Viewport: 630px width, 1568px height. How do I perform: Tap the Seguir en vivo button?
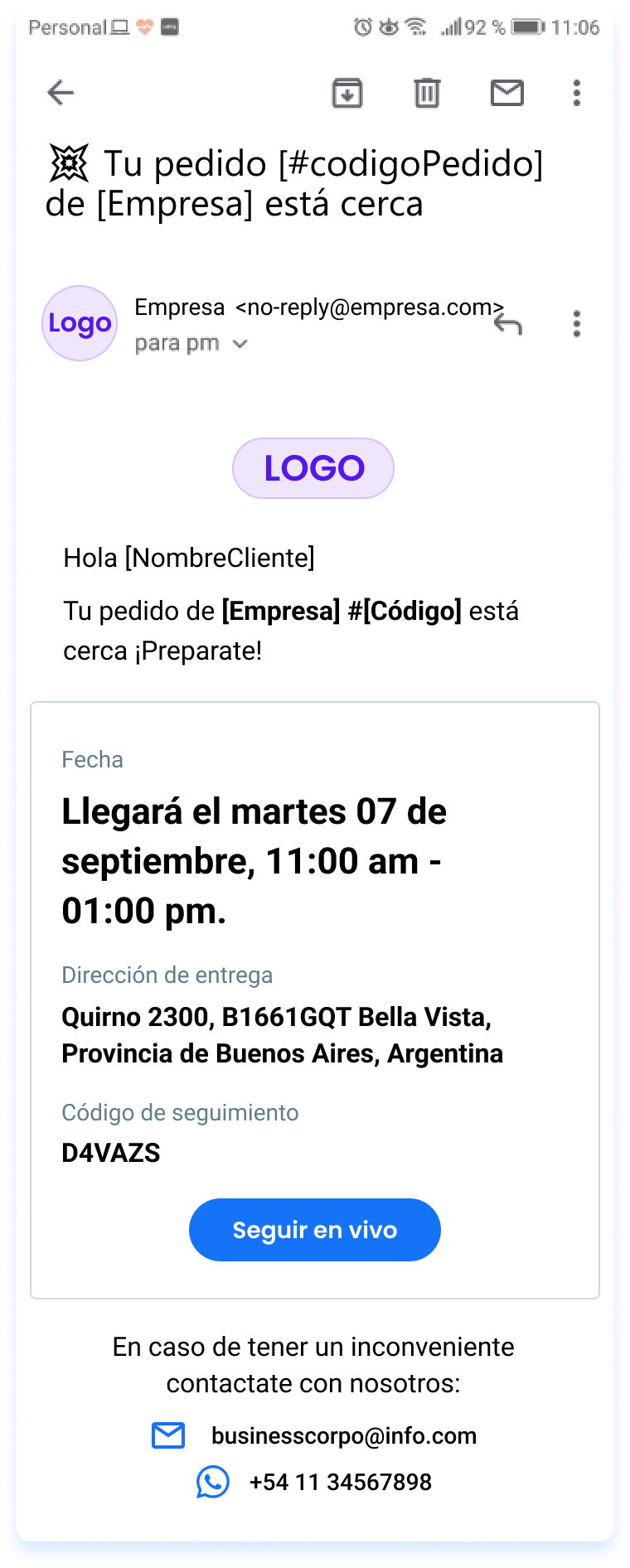click(x=315, y=1230)
